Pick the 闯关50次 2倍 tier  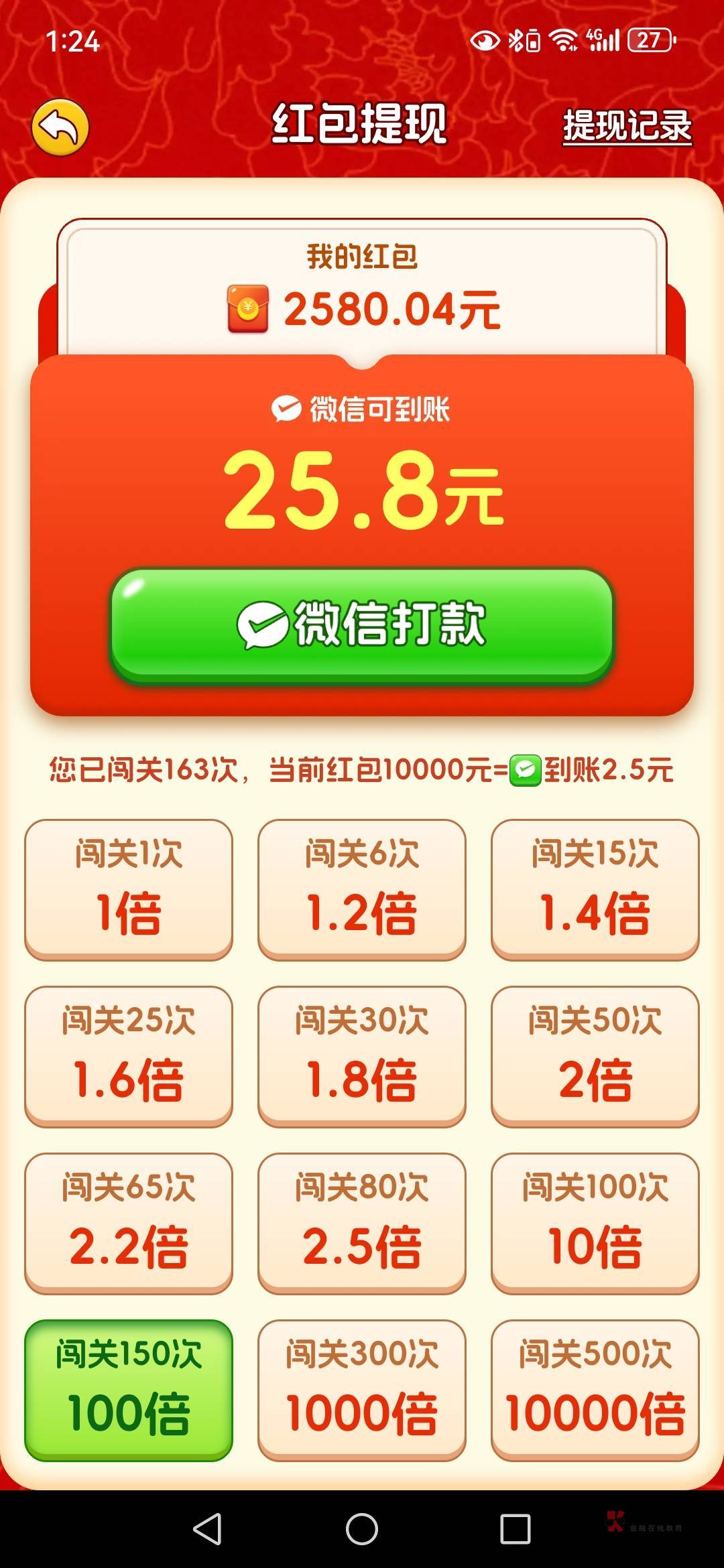pyautogui.click(x=595, y=1056)
